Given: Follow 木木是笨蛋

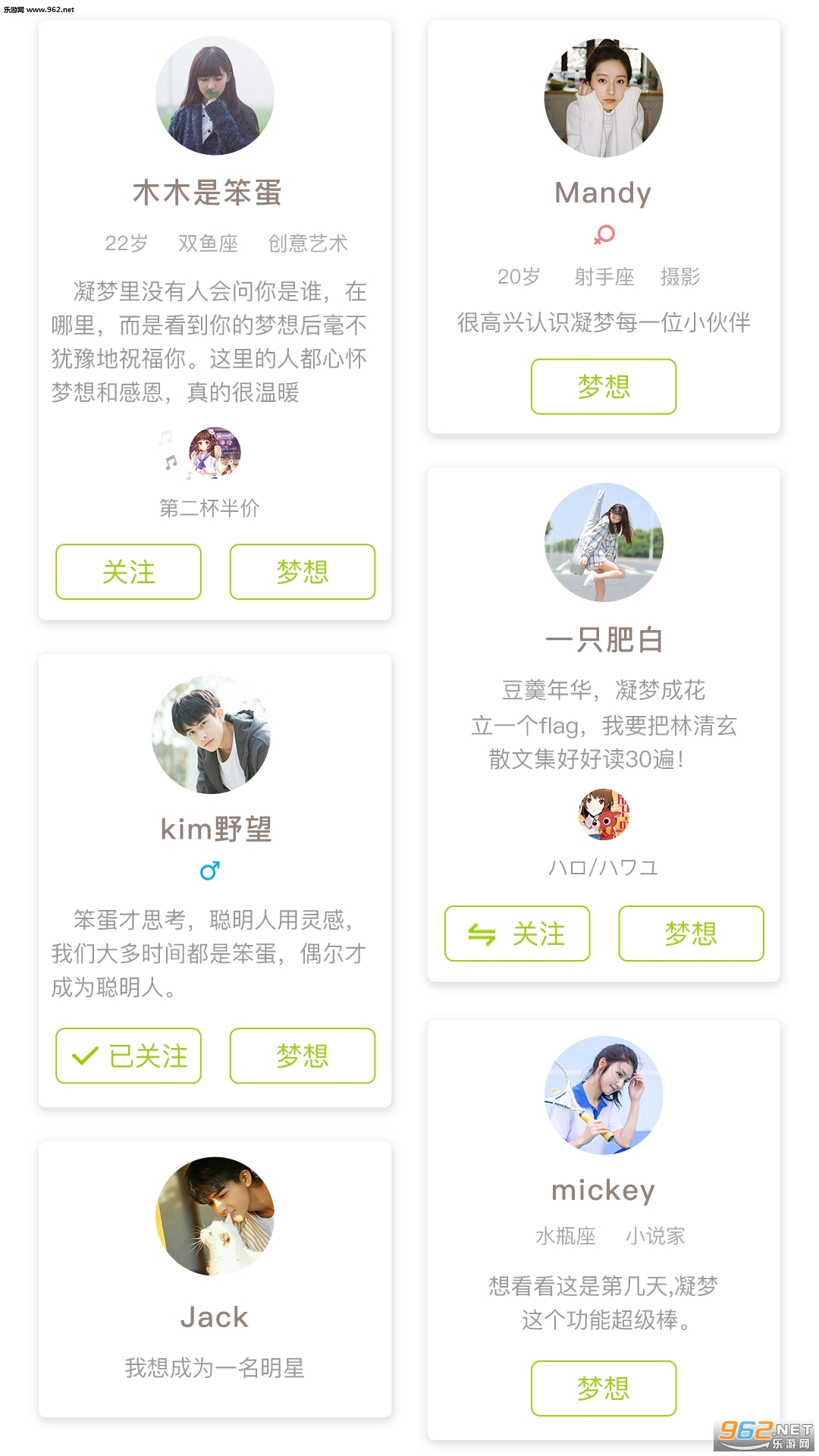Looking at the screenshot, I should pos(128,572).
